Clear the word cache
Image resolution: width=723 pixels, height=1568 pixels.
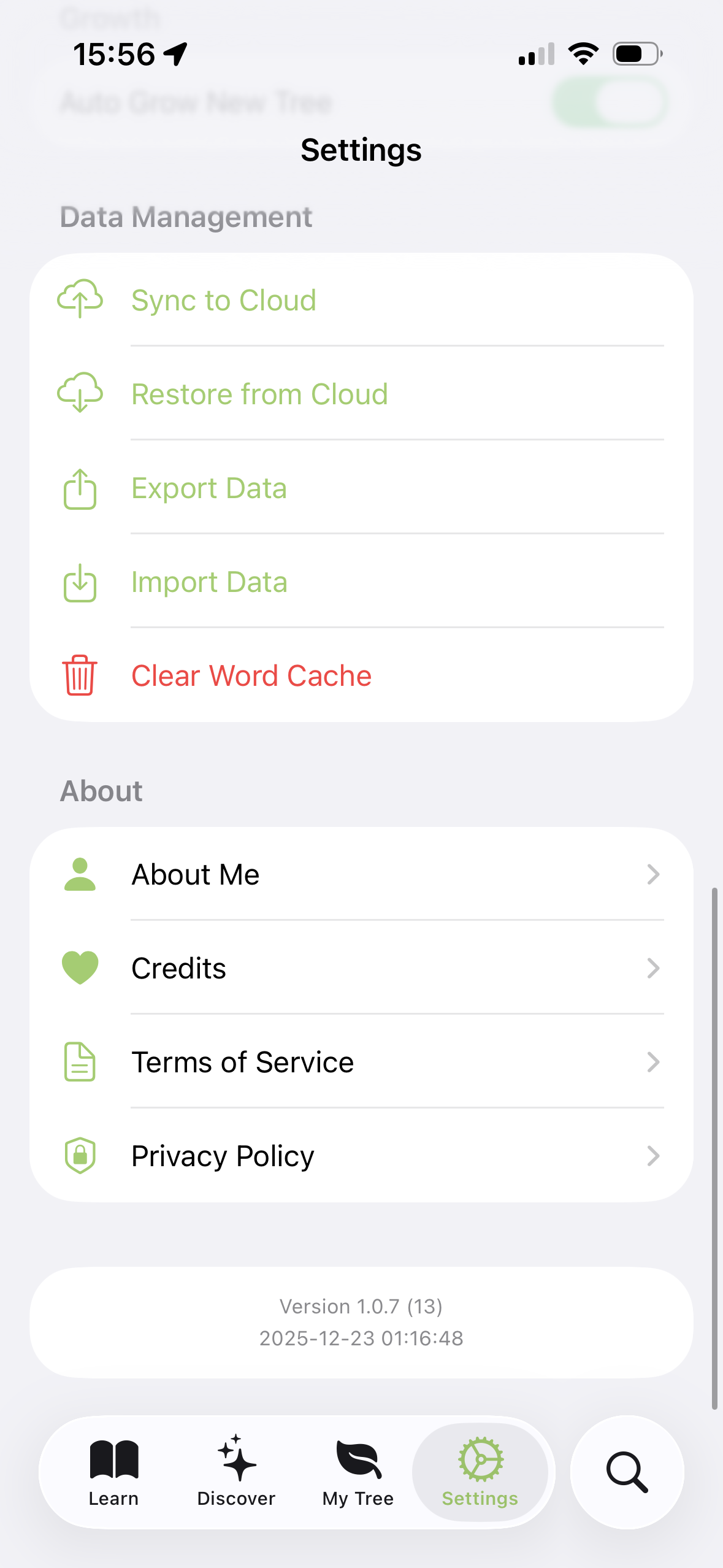(362, 676)
